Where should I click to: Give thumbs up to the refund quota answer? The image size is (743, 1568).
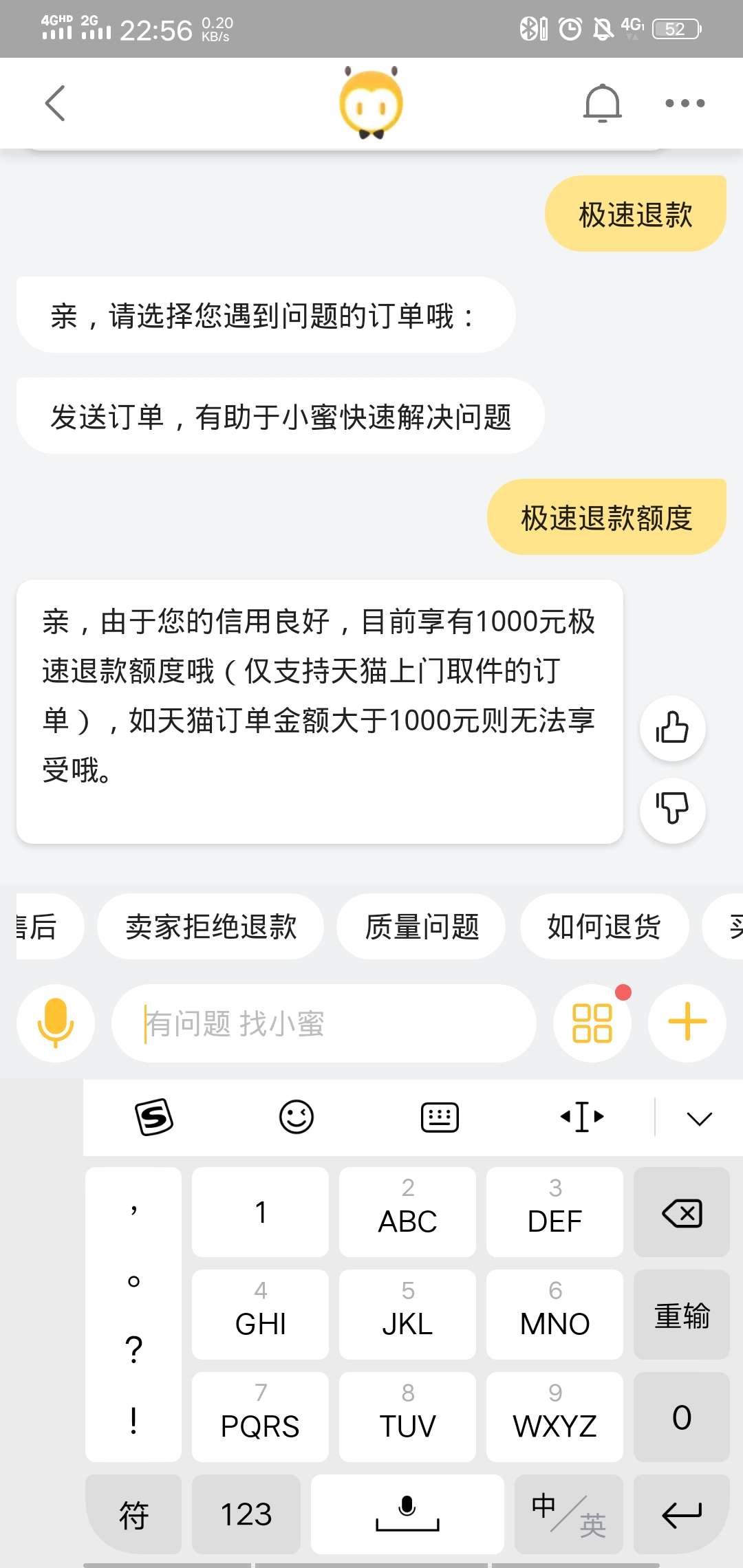point(672,728)
